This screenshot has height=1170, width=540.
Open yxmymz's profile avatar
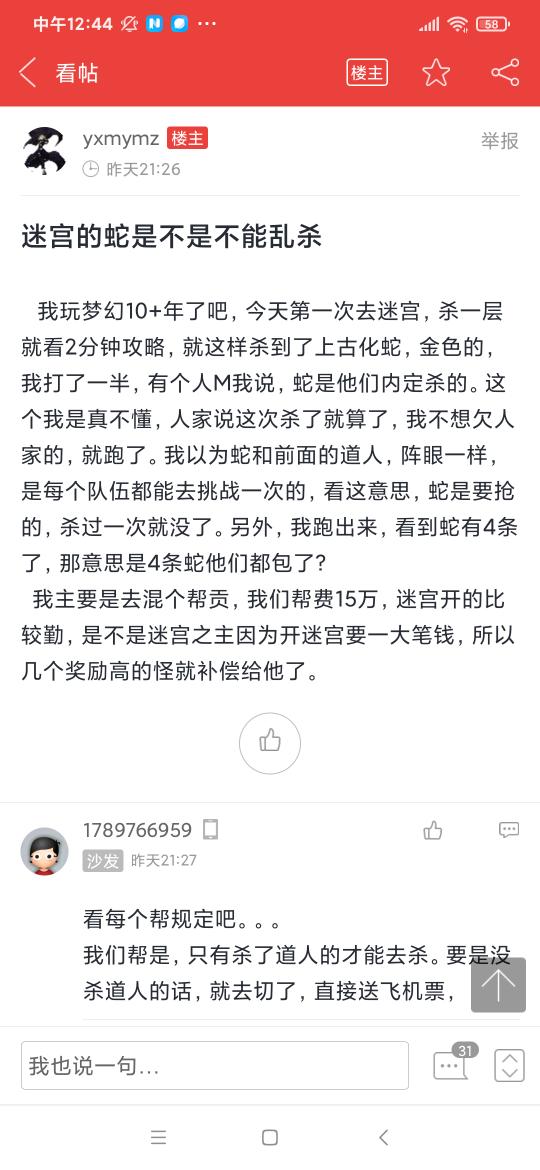pyautogui.click(x=44, y=151)
